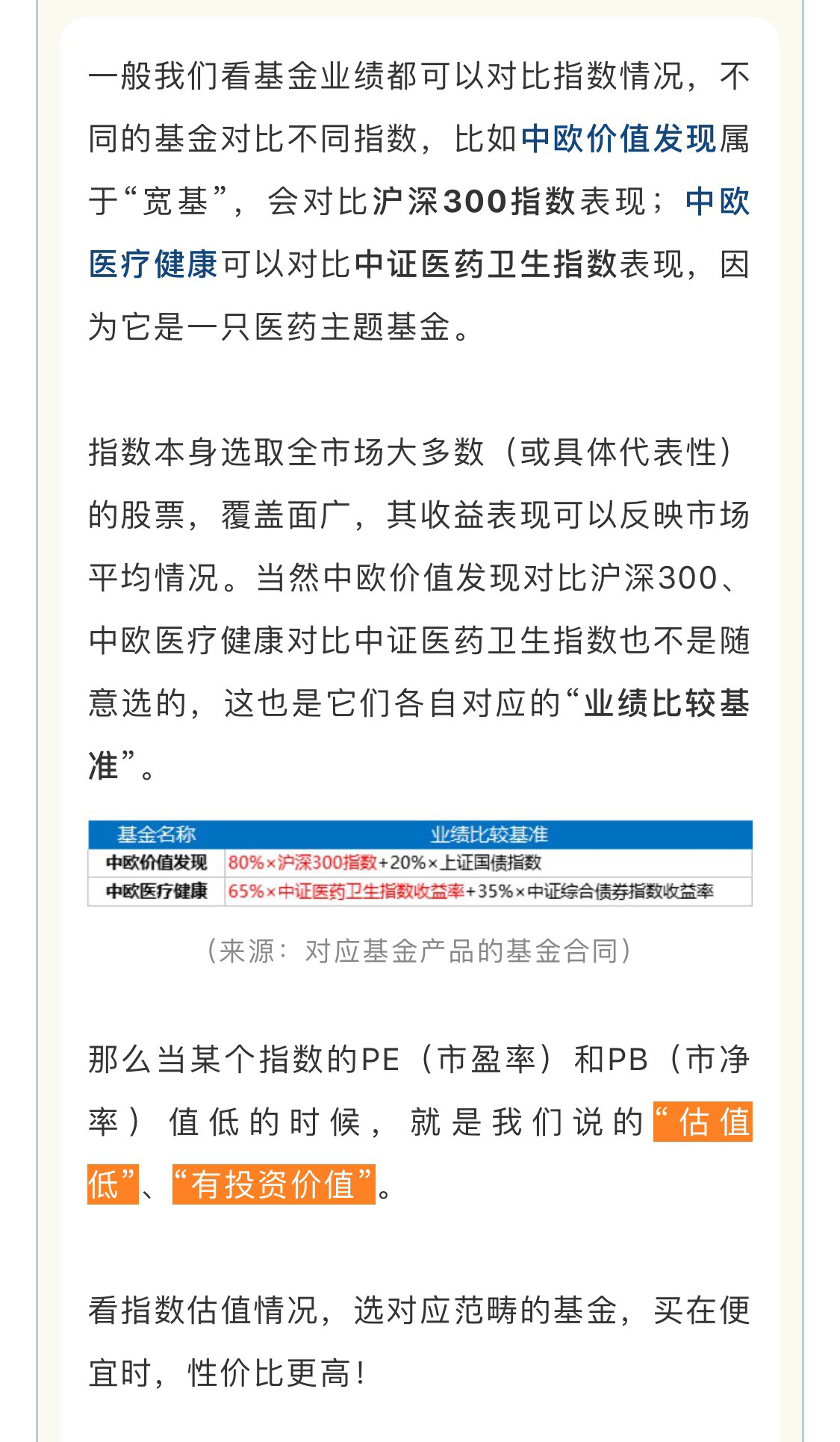Open the blue 中欧医疗健康 fund link
This screenshot has width=840, height=1442.
coord(153,264)
